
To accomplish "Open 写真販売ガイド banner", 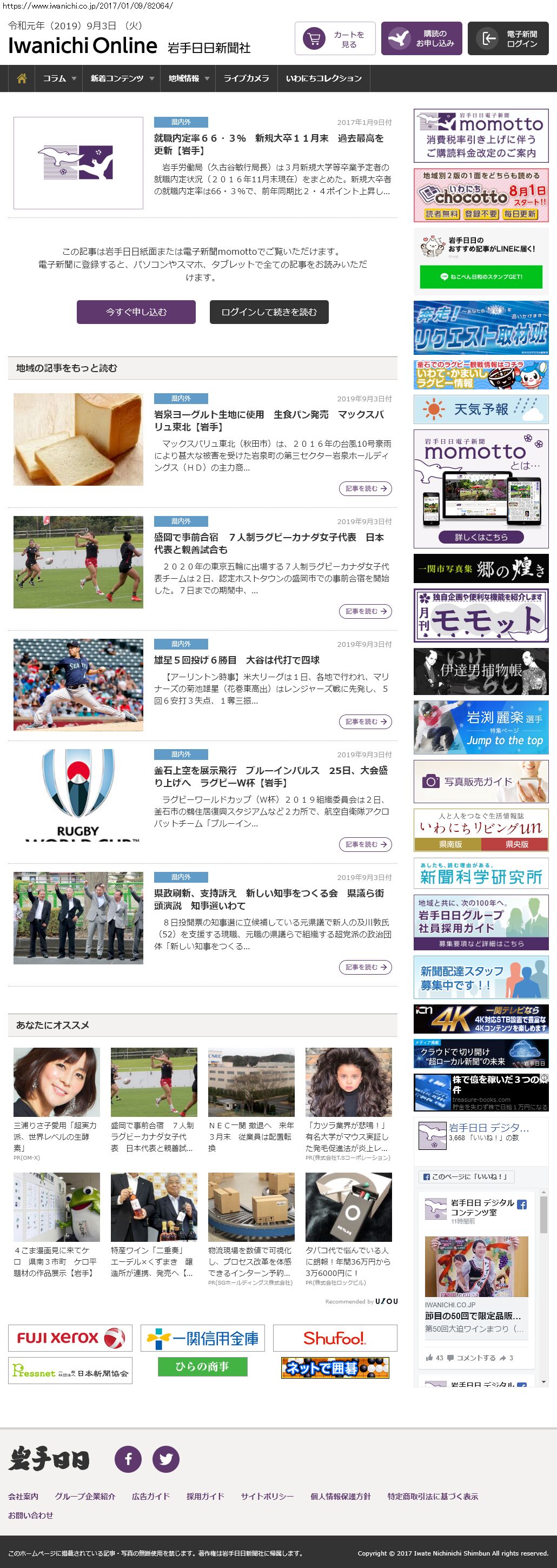I will pos(480,781).
